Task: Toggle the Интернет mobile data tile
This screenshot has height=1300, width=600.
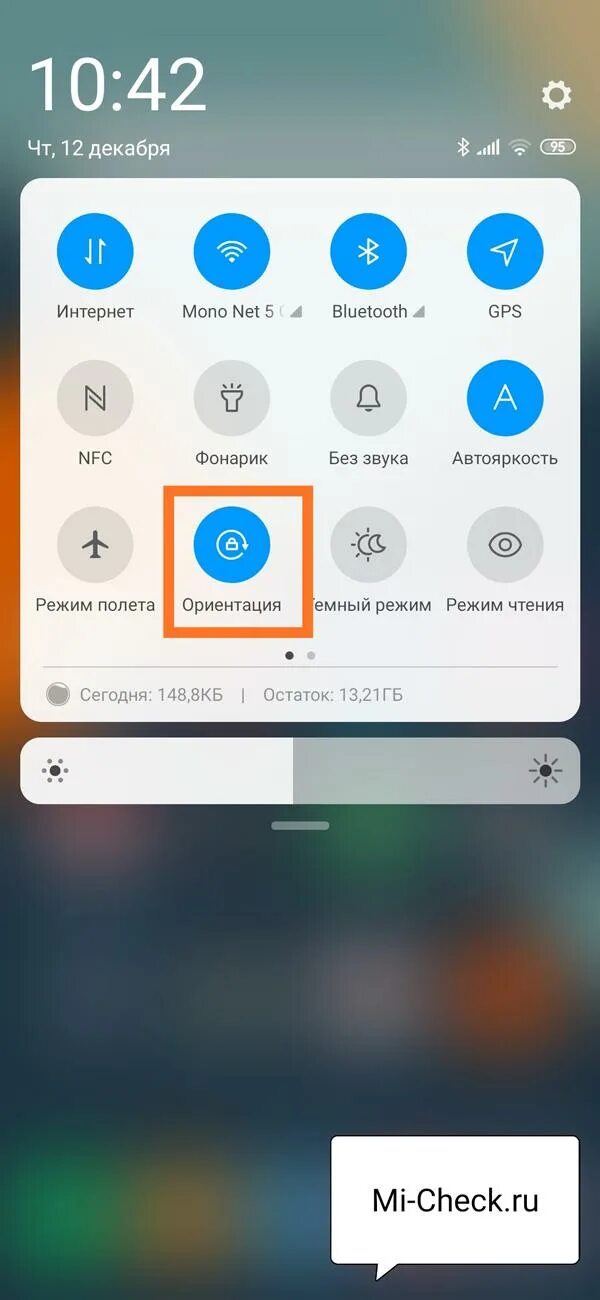Action: tap(95, 252)
